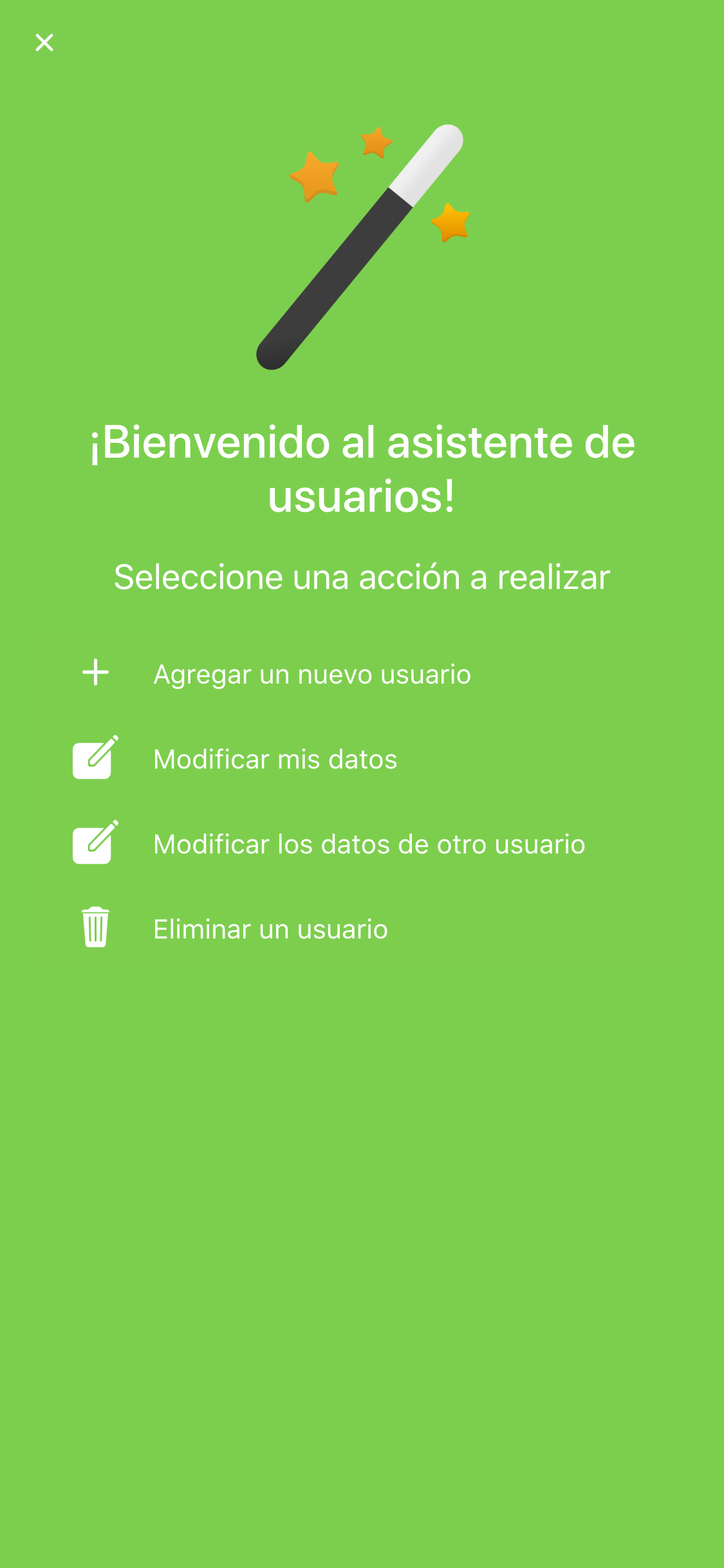Viewport: 724px width, 1568px height.
Task: Open Modificar mis datos
Action: pyautogui.click(x=275, y=759)
